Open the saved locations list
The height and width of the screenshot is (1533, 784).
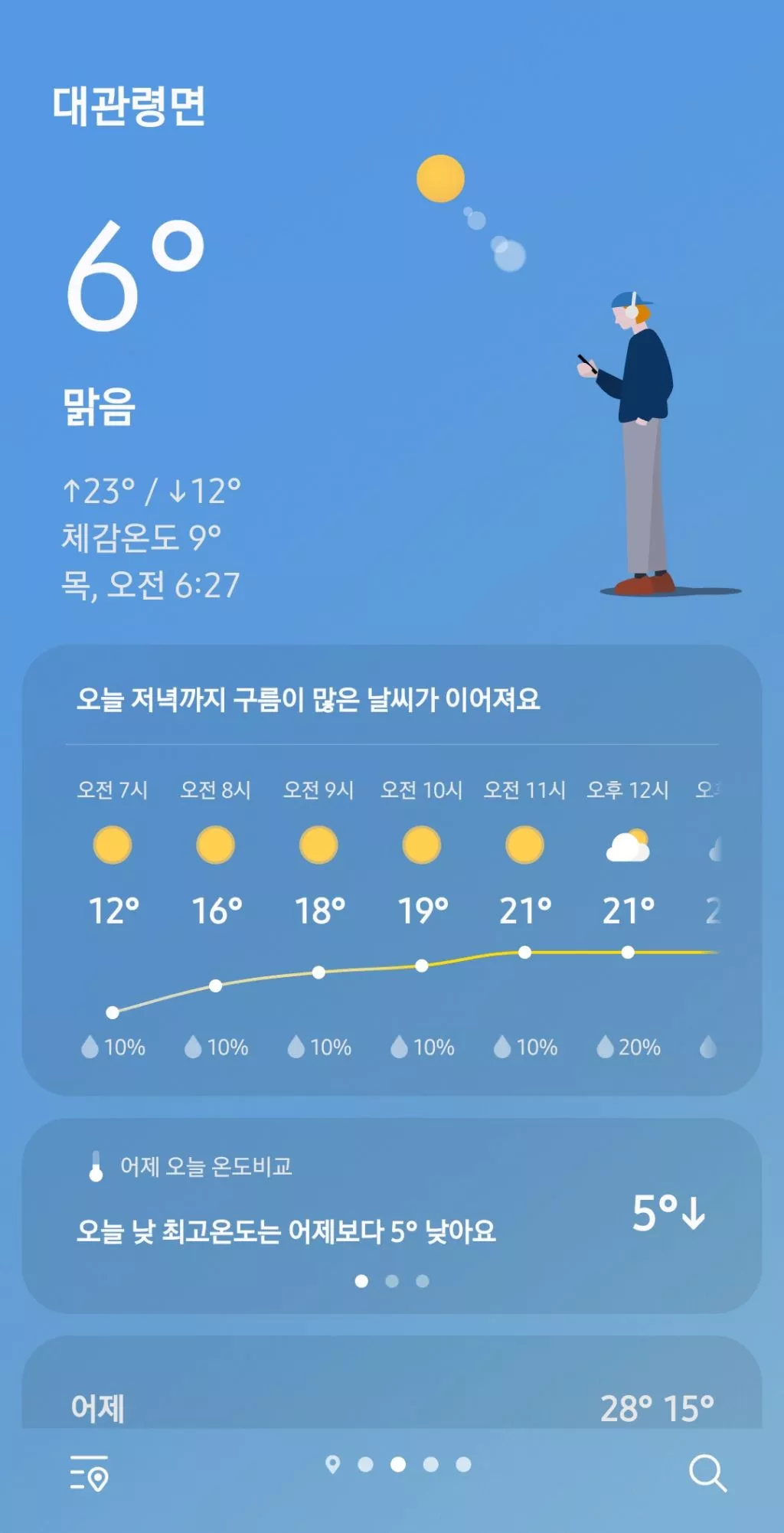click(x=89, y=1473)
